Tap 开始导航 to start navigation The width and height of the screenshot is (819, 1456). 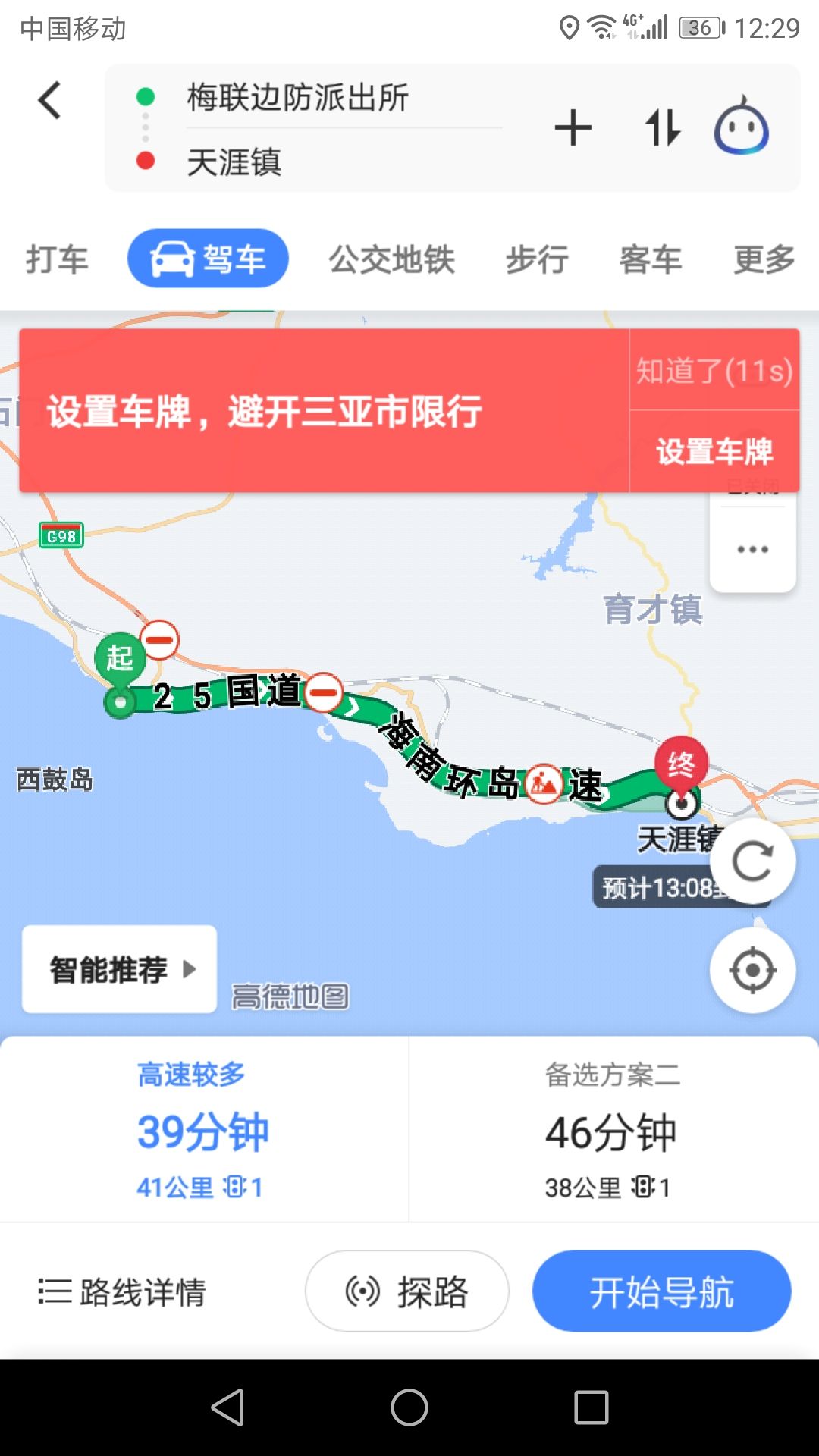661,1291
